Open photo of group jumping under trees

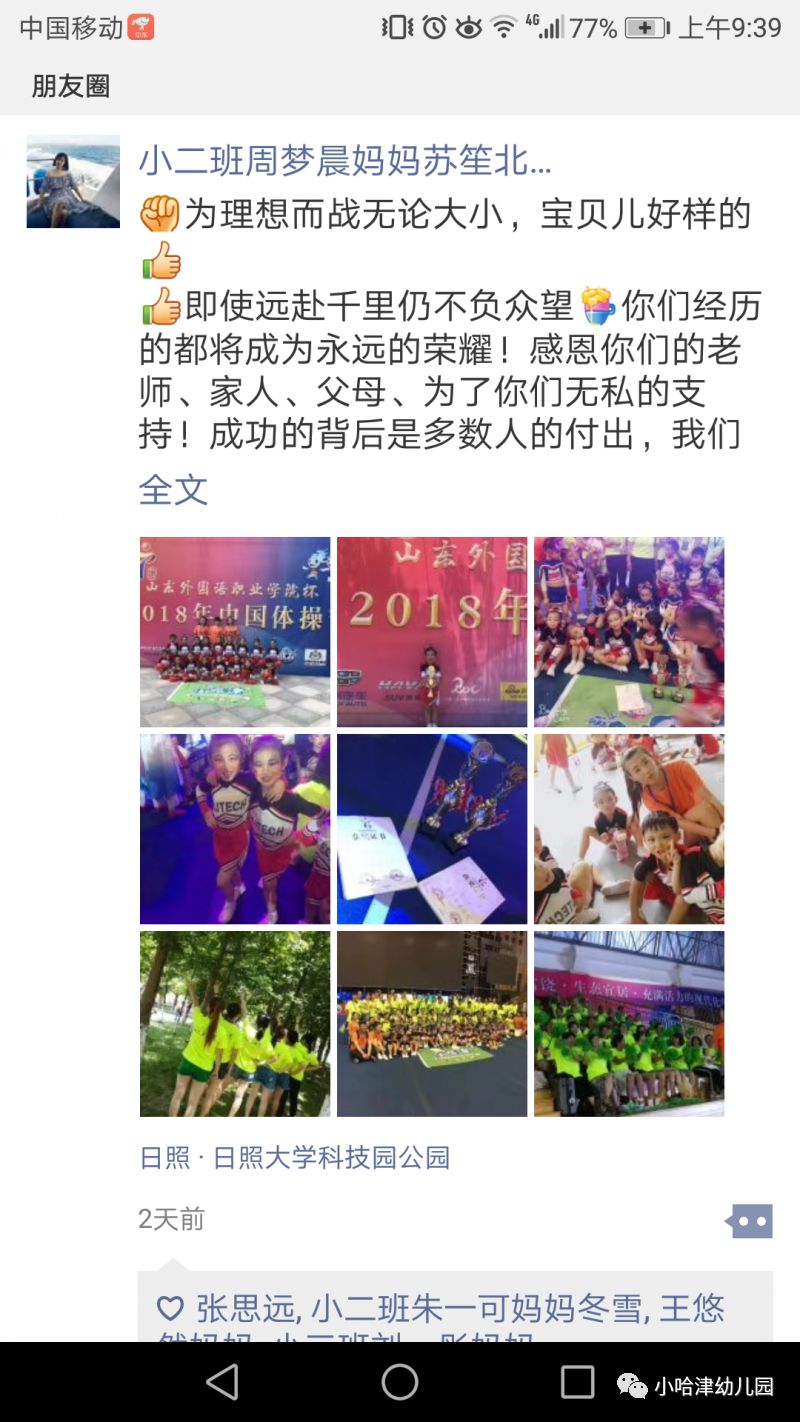pos(235,1024)
